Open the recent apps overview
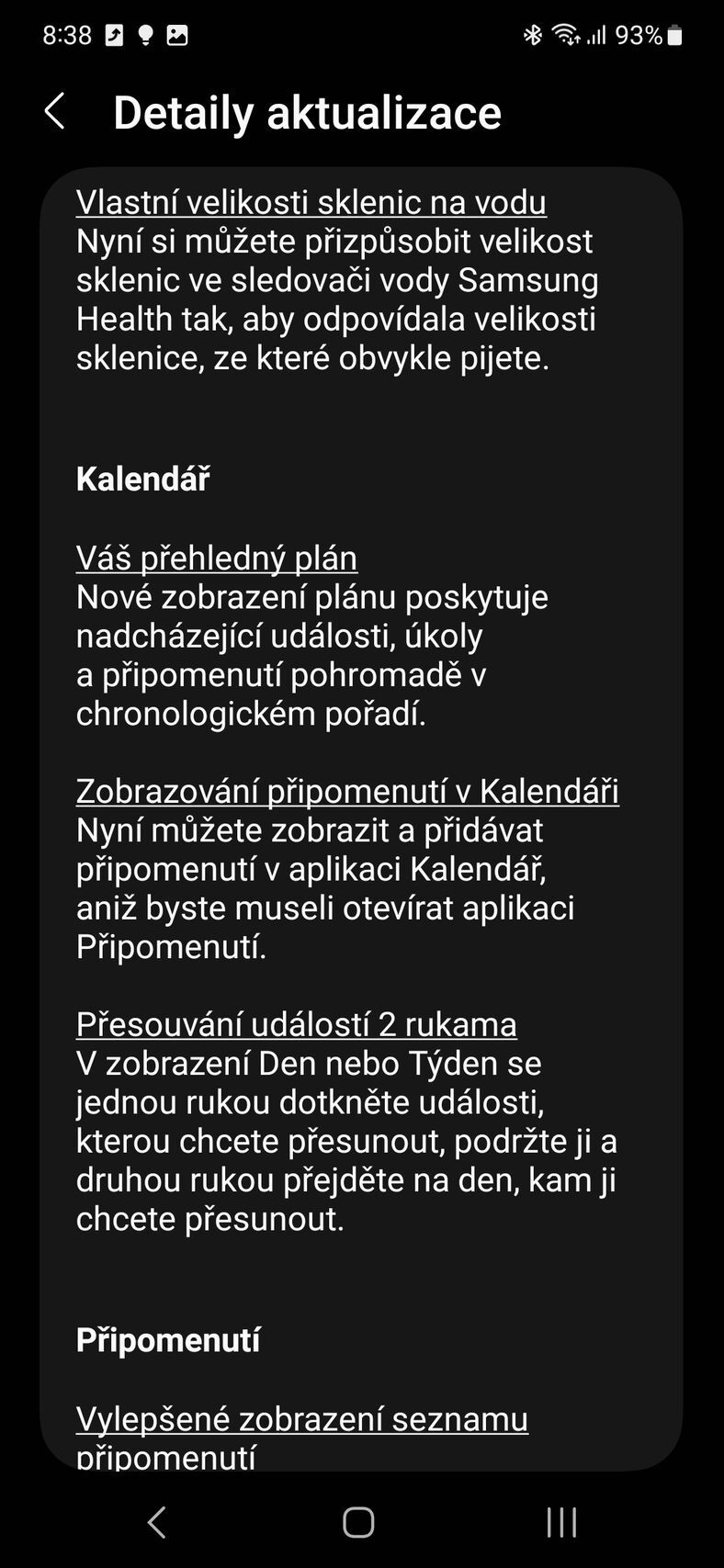The height and width of the screenshot is (1568, 724). [x=561, y=1522]
